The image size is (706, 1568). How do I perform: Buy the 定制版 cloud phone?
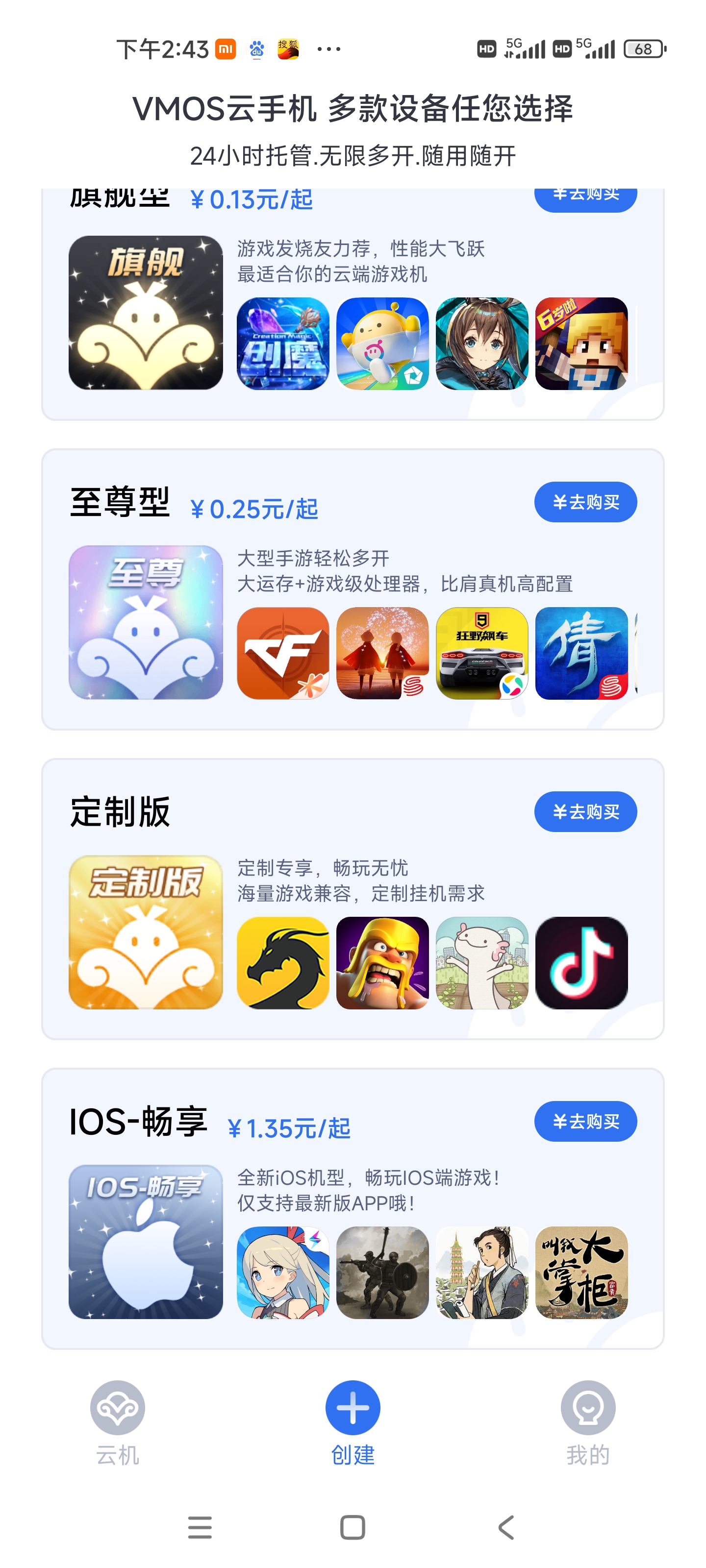[585, 811]
